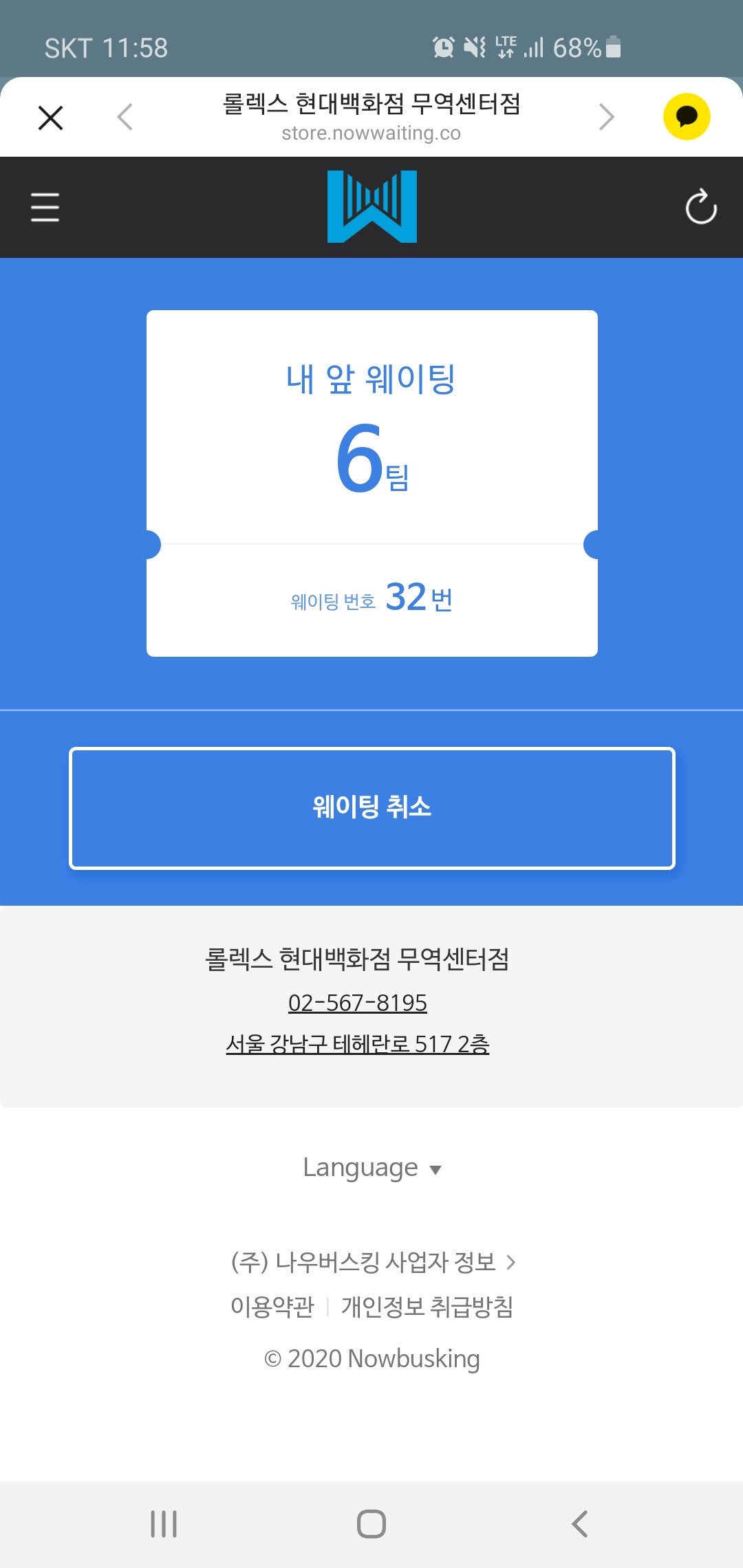Cancel waiting with 웨이팅 취소 button
This screenshot has height=1568, width=743.
371,808
